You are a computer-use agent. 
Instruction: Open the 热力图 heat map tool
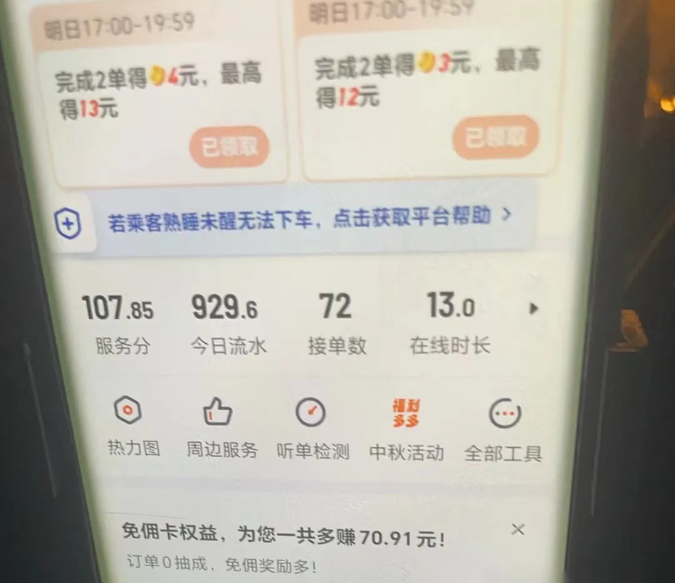(x=131, y=426)
